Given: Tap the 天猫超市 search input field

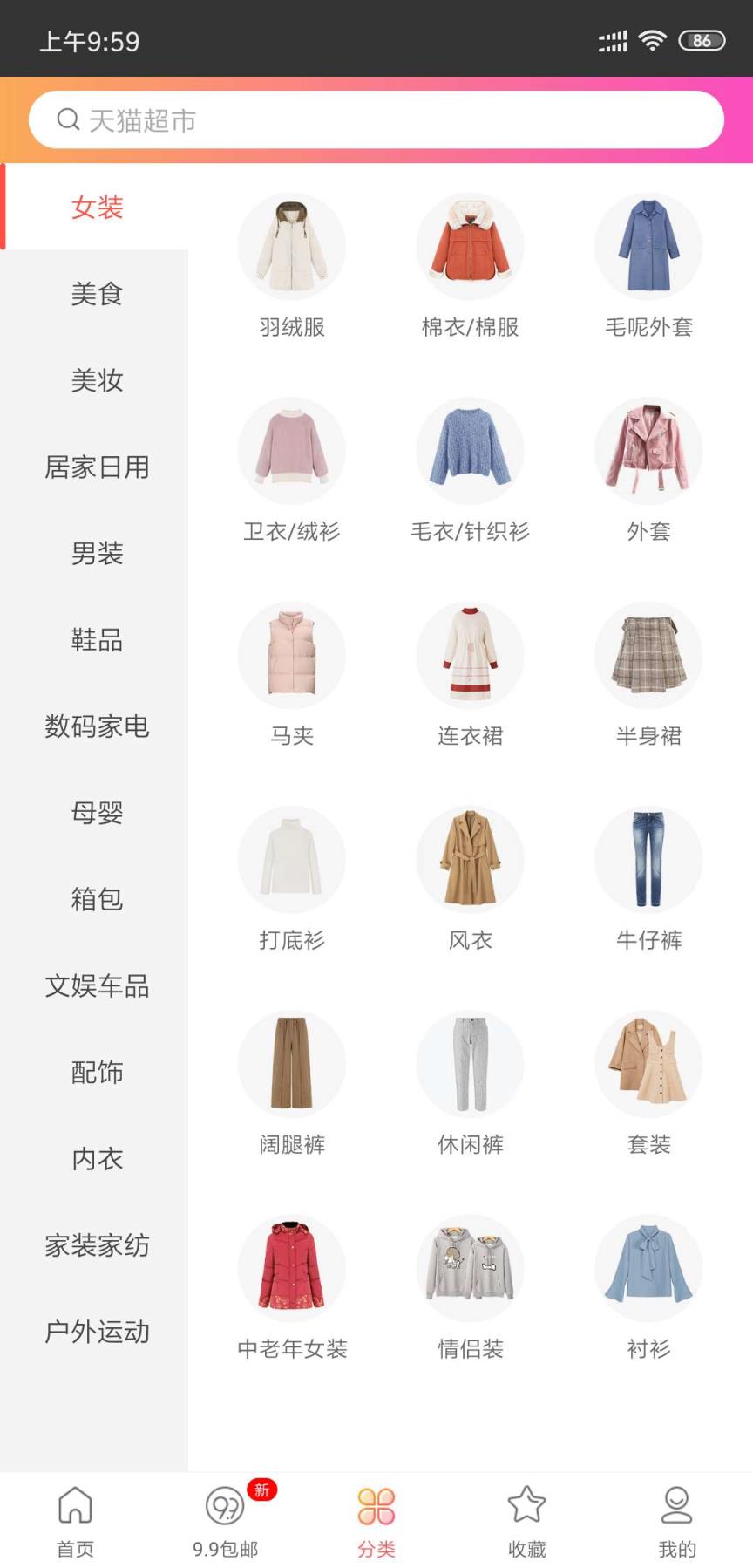Looking at the screenshot, I should [x=376, y=119].
